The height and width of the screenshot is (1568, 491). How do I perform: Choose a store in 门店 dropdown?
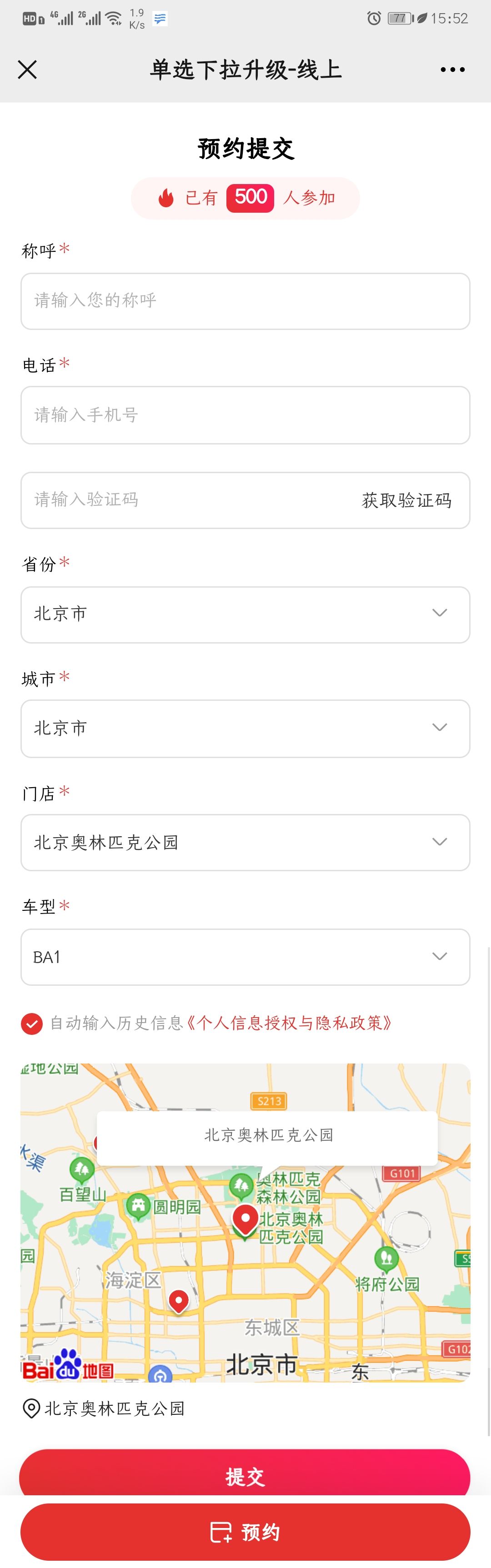pos(245,843)
